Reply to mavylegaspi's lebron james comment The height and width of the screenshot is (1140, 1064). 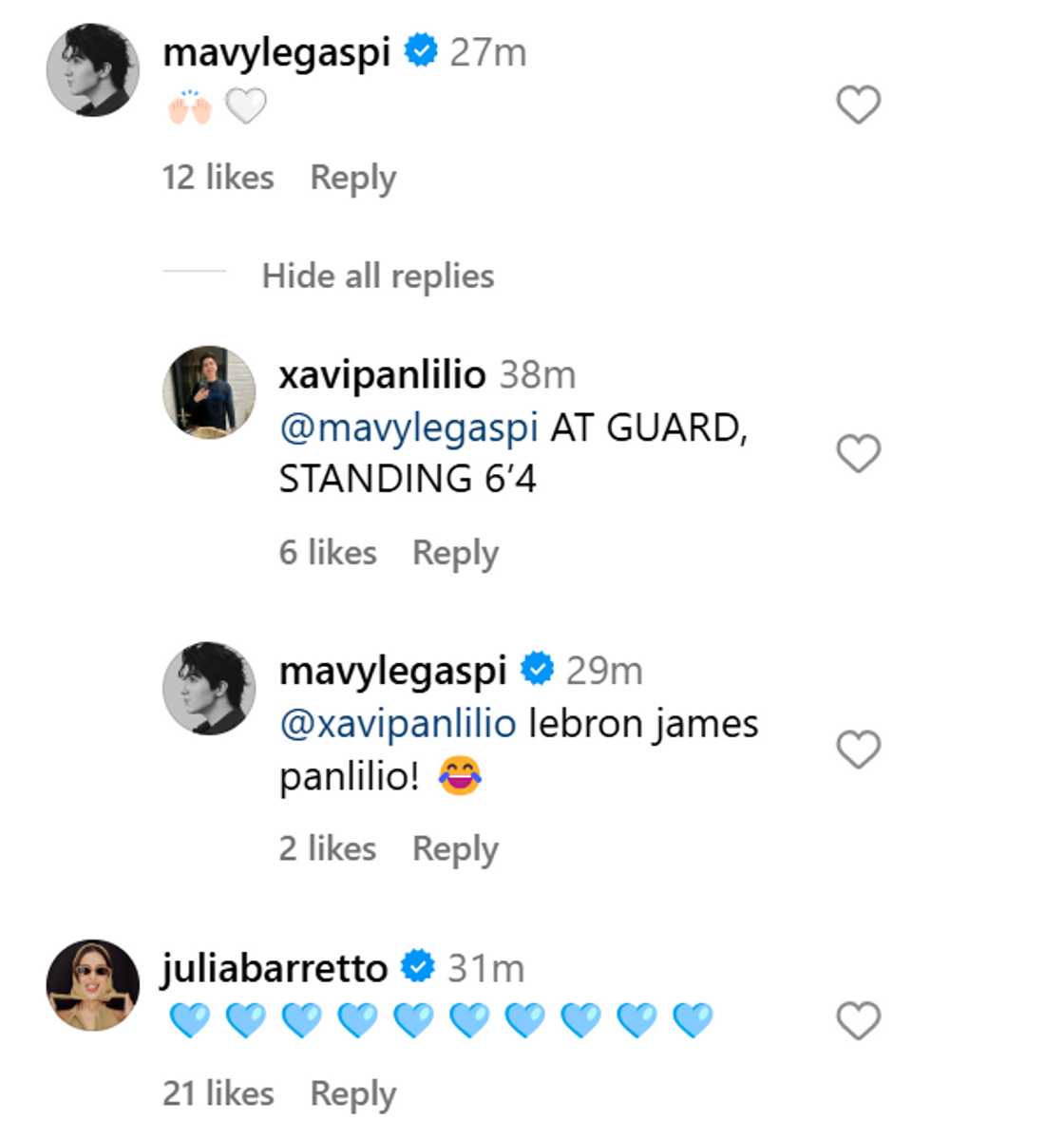pyautogui.click(x=455, y=849)
